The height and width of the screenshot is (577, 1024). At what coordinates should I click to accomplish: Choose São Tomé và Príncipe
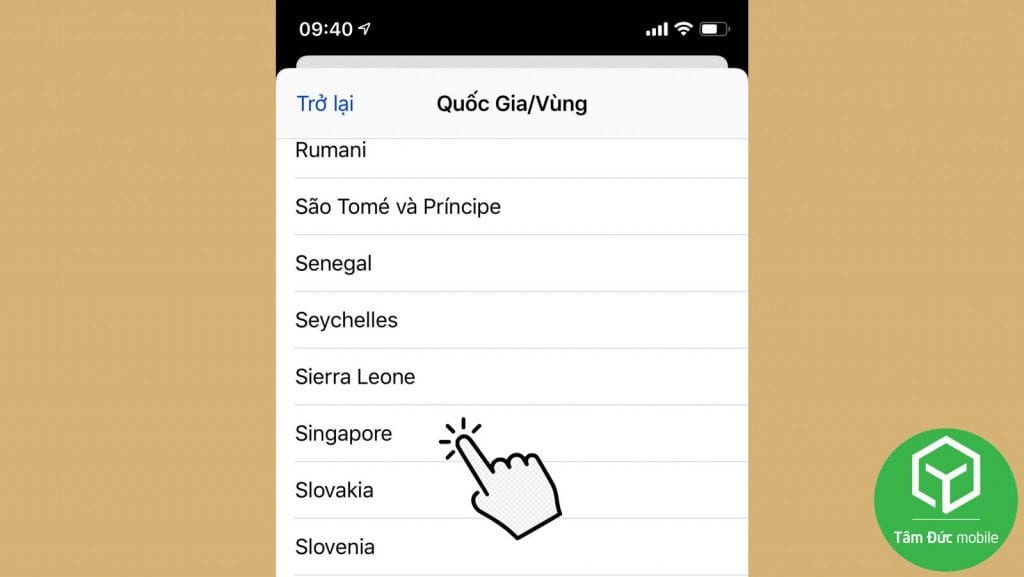pyautogui.click(x=398, y=207)
